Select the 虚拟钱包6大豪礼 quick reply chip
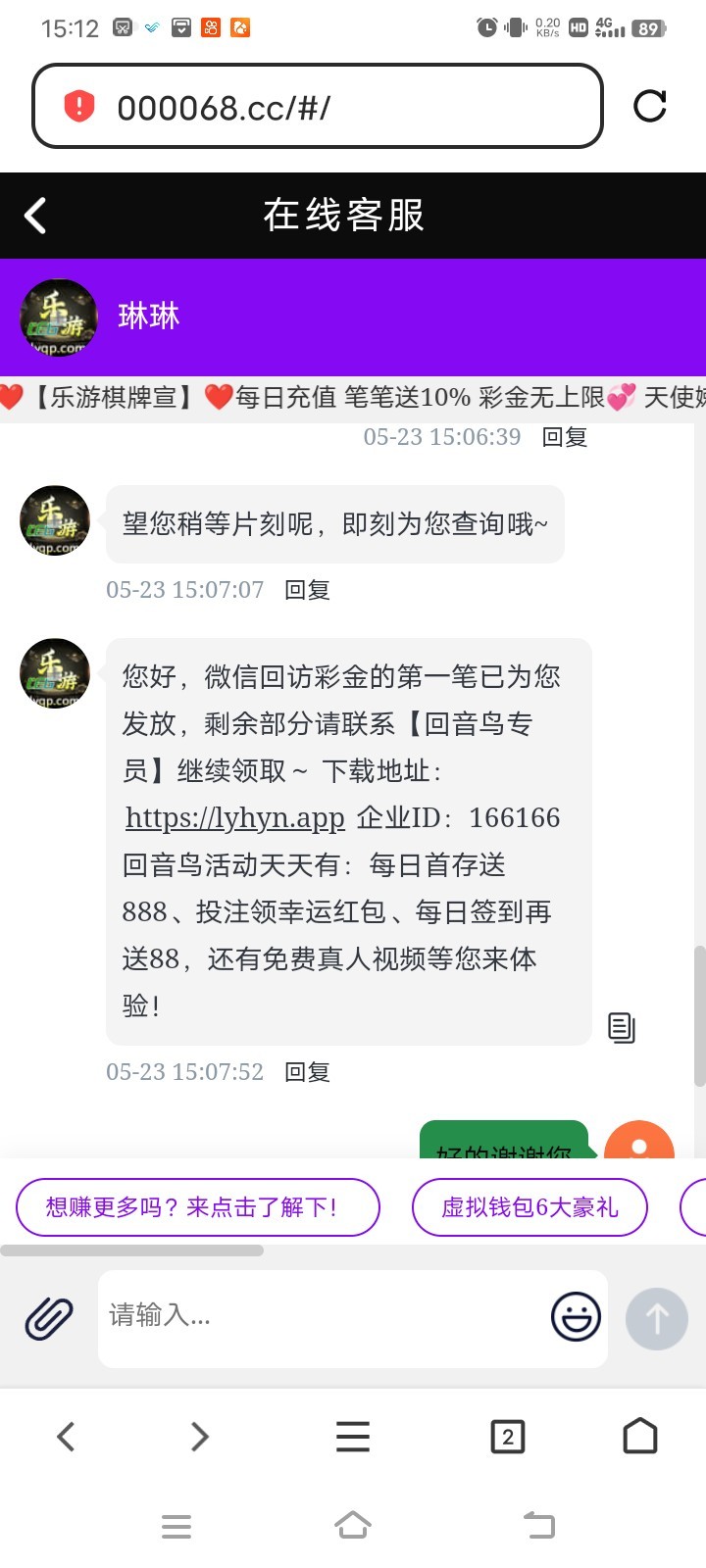 (529, 1207)
